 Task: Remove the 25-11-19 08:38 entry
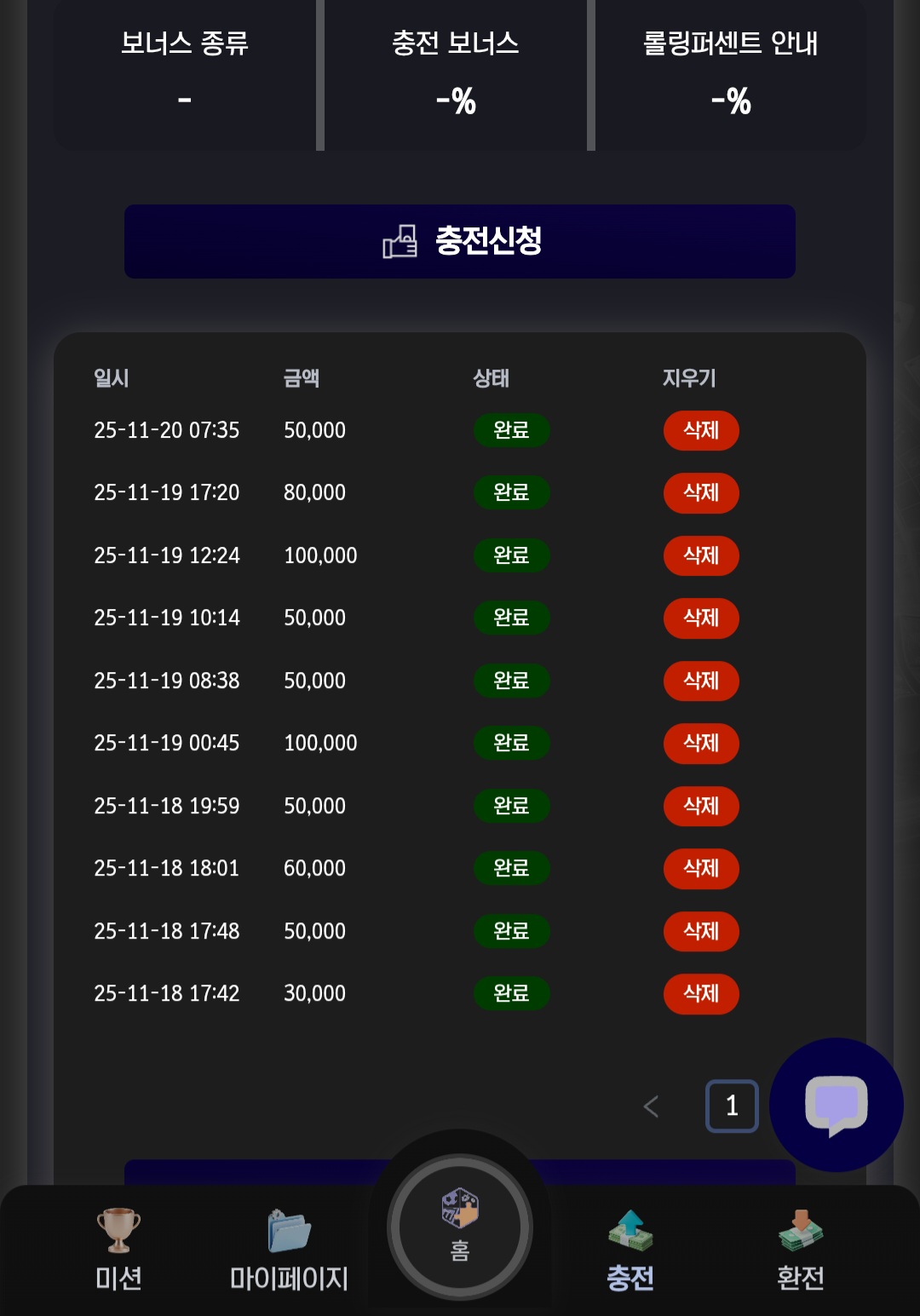[700, 681]
